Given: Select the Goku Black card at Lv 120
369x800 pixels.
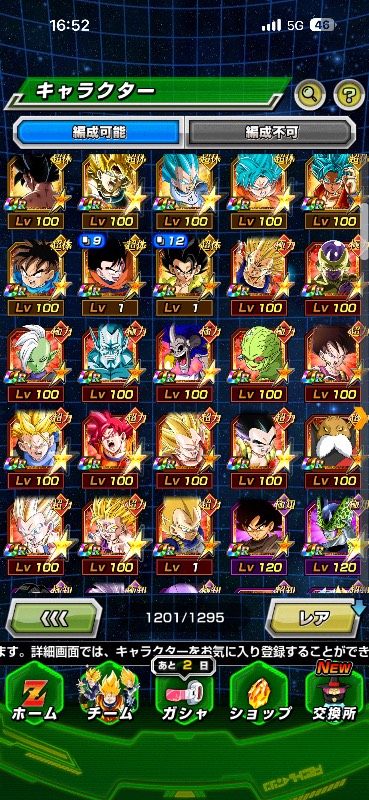Looking at the screenshot, I should [259, 535].
